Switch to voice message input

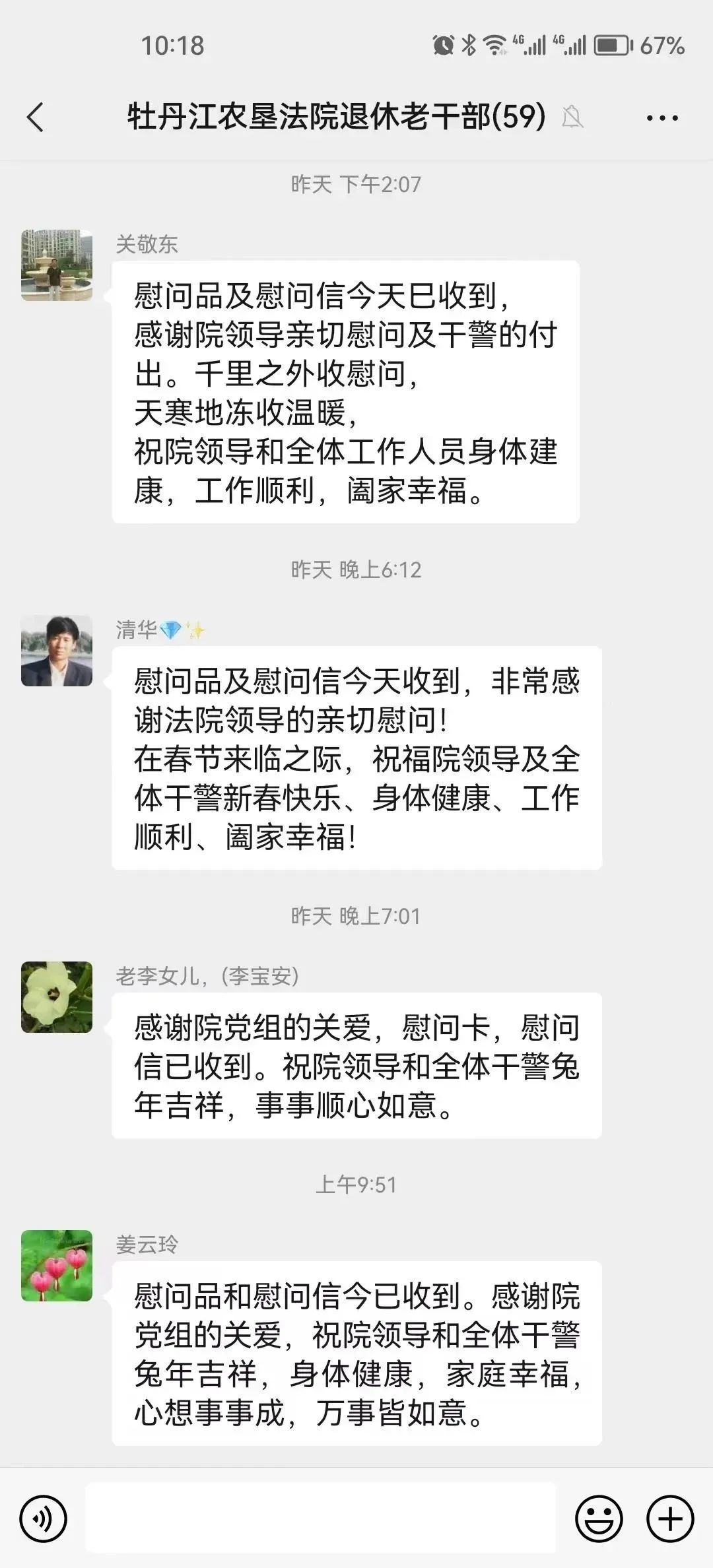pos(44,1519)
